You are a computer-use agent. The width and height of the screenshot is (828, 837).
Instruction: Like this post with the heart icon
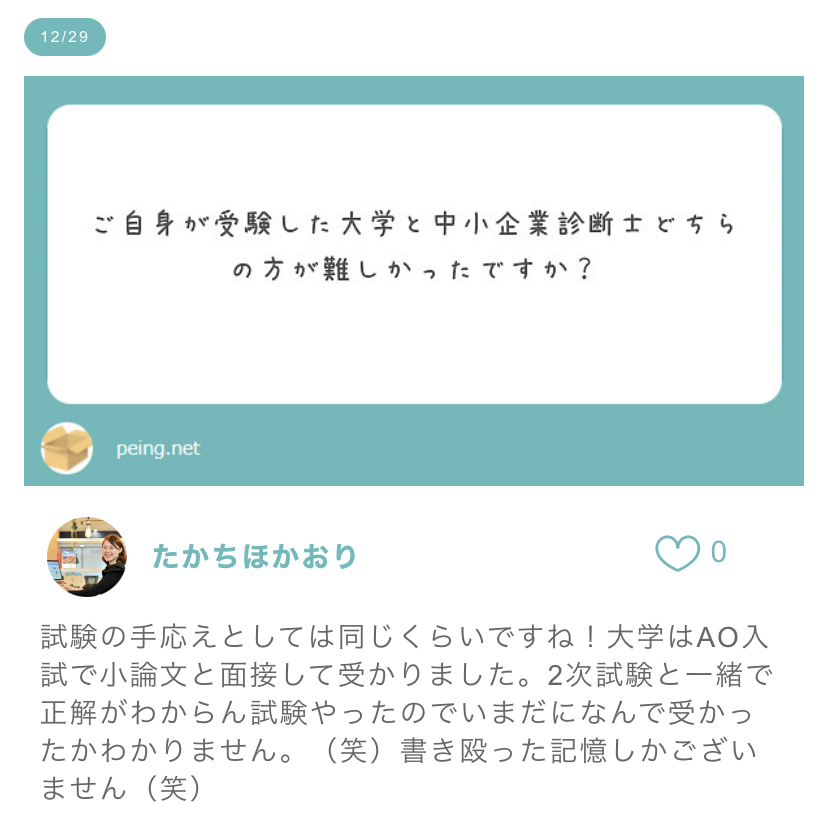pos(677,553)
